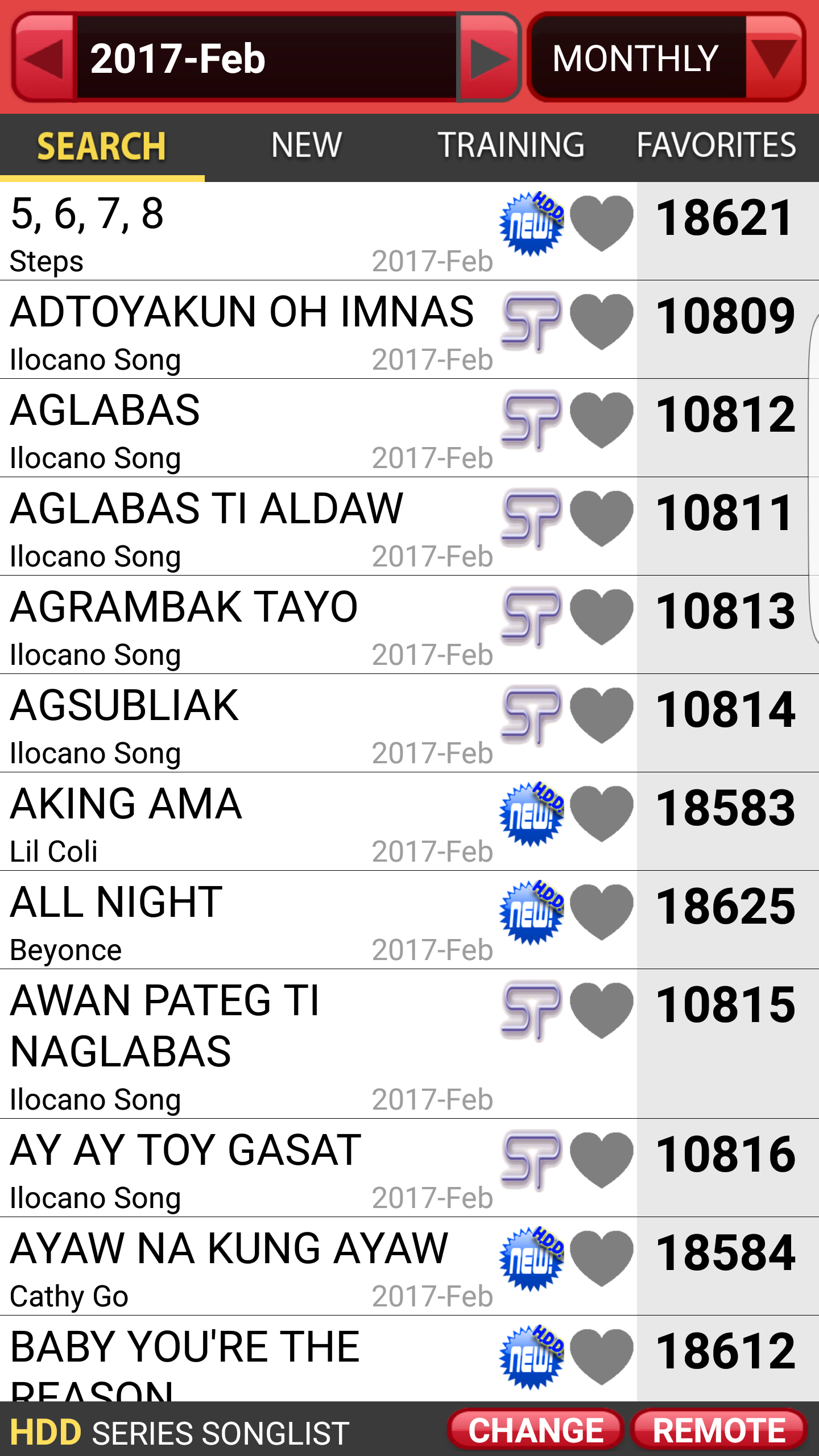The width and height of the screenshot is (819, 1456).
Task: Select the SEARCH tab
Action: pos(102,147)
